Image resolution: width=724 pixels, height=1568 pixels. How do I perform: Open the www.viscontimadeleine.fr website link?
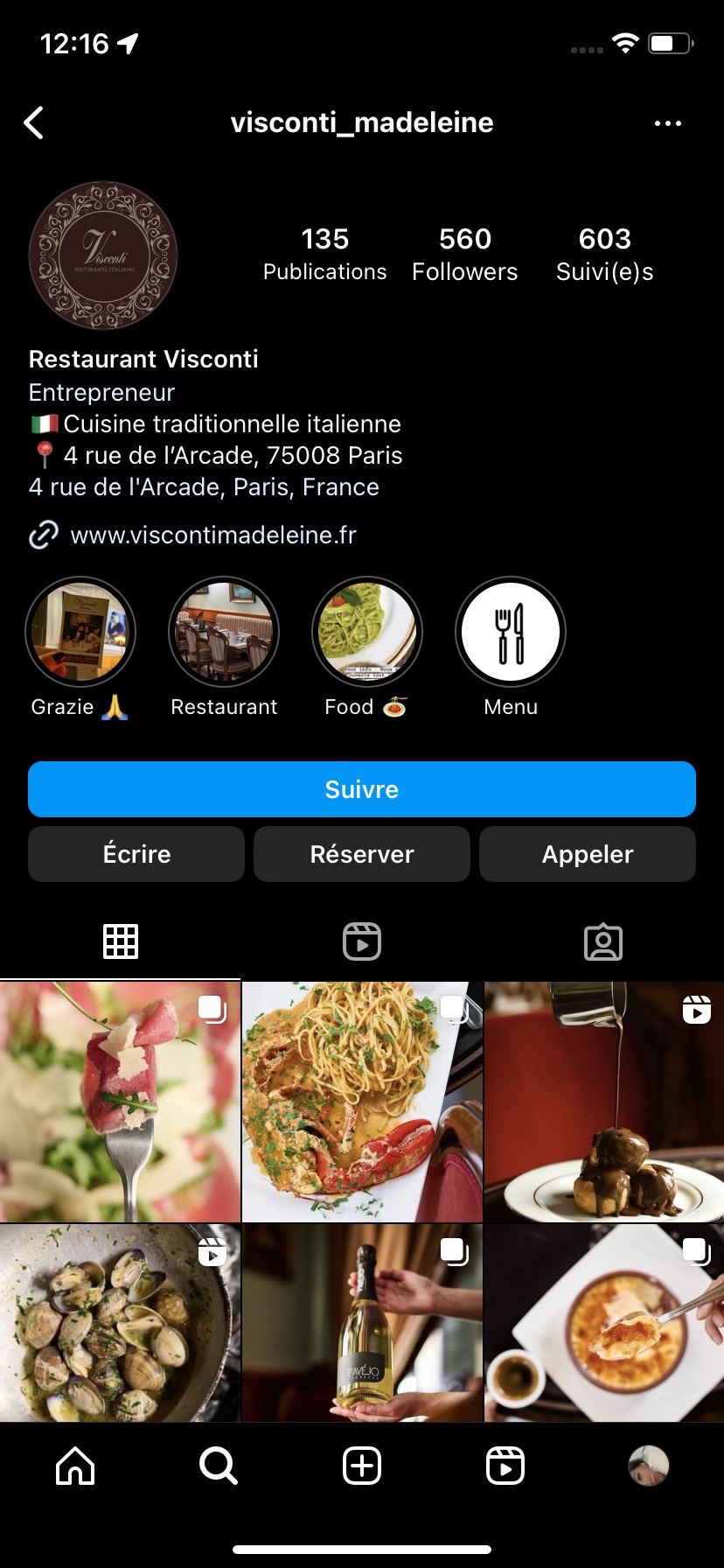click(x=212, y=535)
